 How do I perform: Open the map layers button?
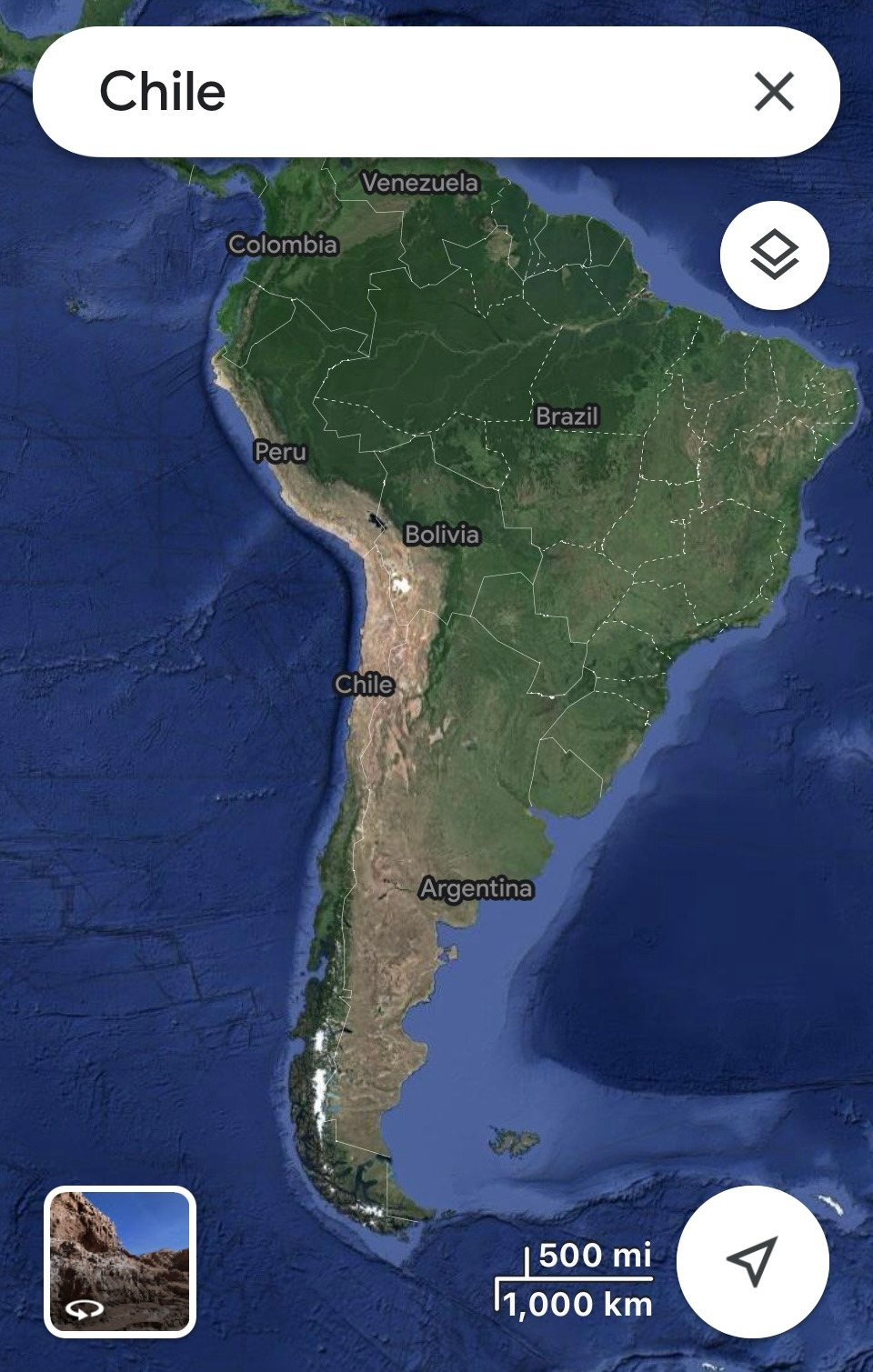pos(775,255)
